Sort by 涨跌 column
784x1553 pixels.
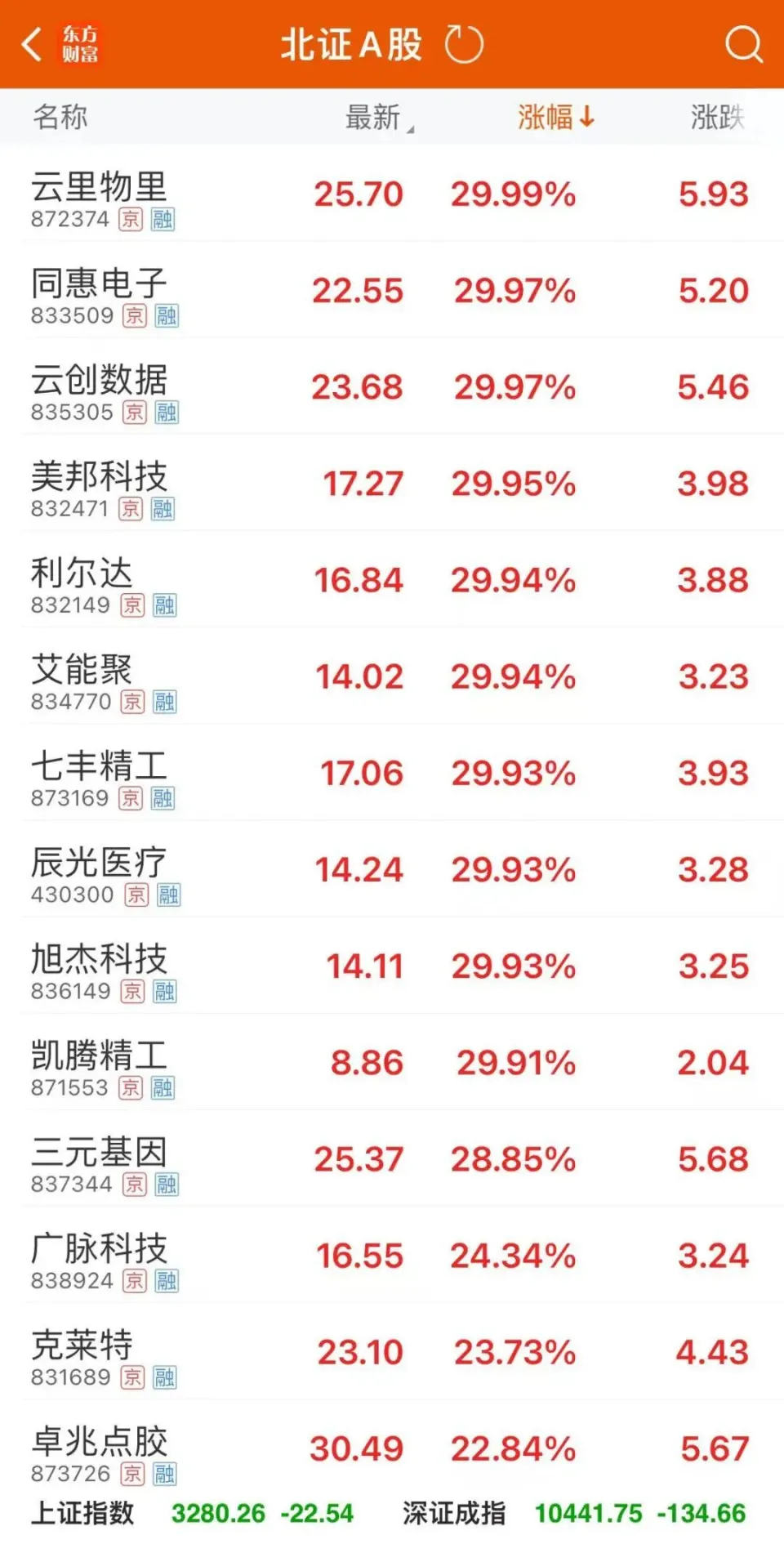pos(717,118)
